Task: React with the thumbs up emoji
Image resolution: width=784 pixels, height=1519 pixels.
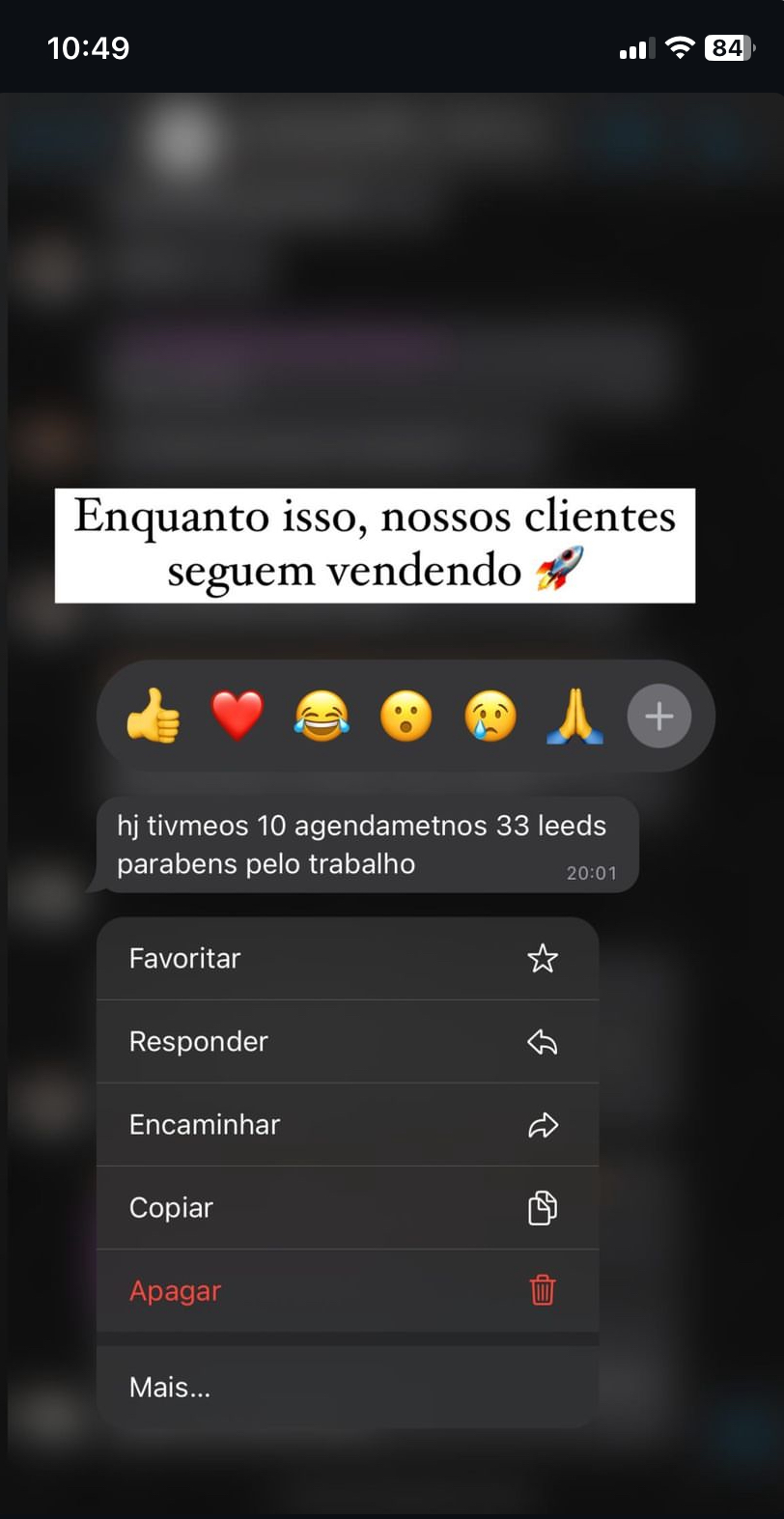Action: pyautogui.click(x=154, y=717)
